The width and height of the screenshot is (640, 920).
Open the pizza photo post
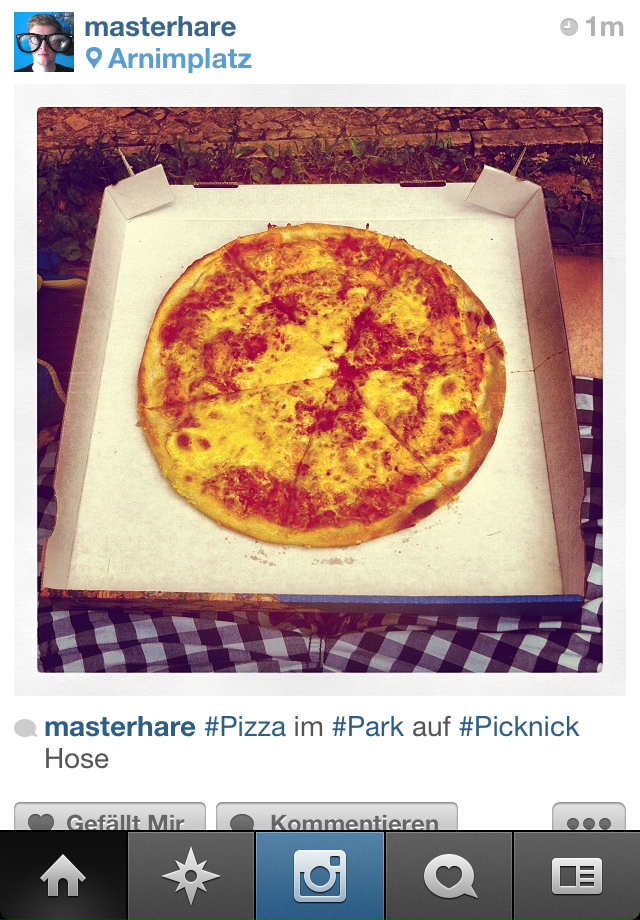320,390
